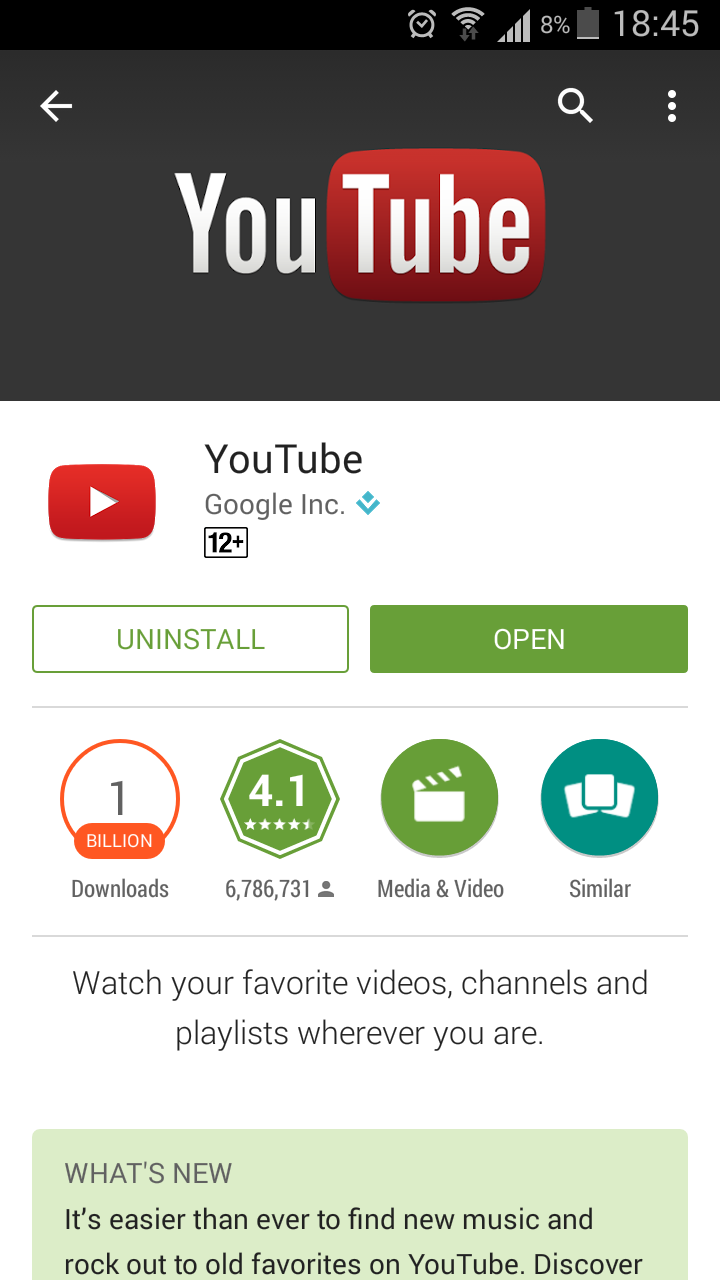720x1280 pixels.
Task: Uninstall the YouTube app
Action: coord(190,639)
